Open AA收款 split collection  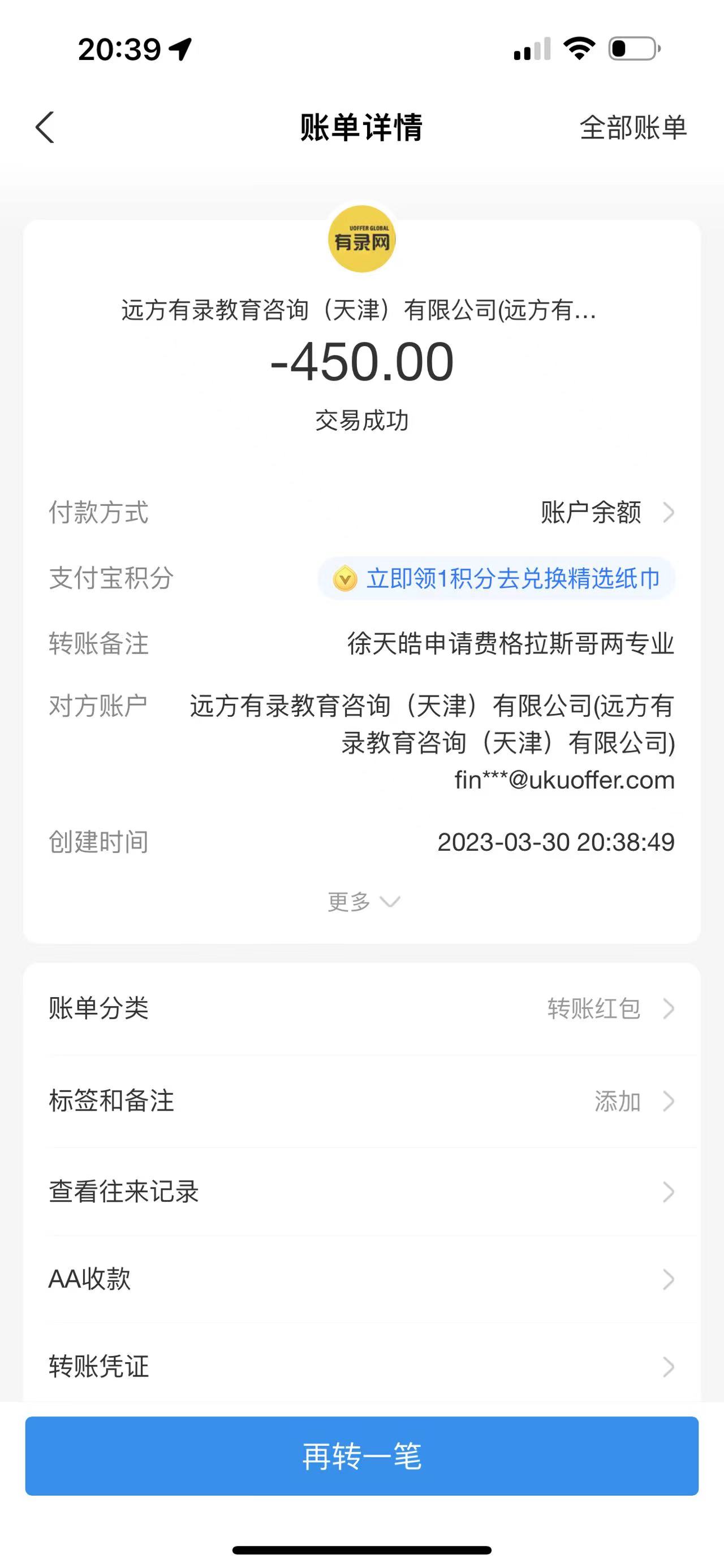coord(361,1279)
